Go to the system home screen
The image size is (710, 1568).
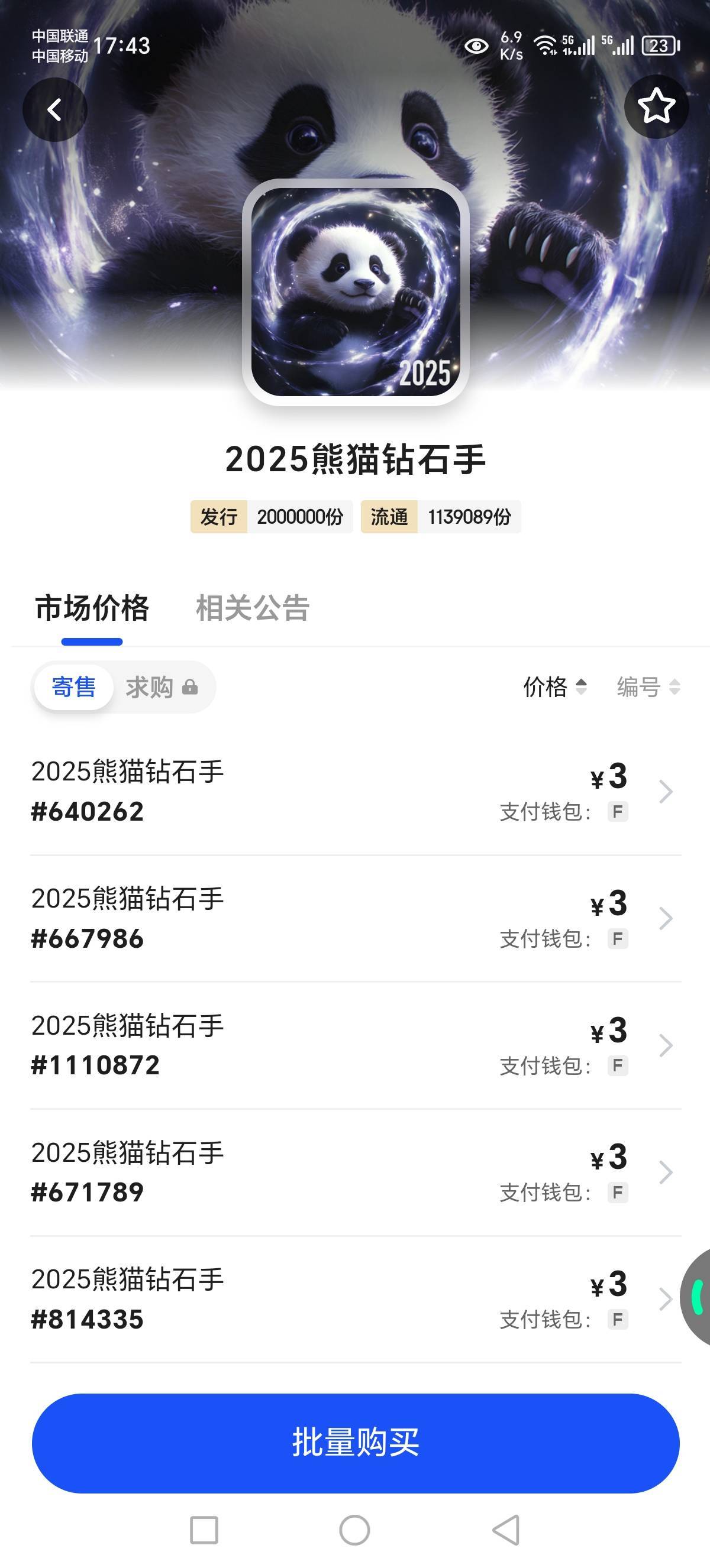pos(354,1530)
